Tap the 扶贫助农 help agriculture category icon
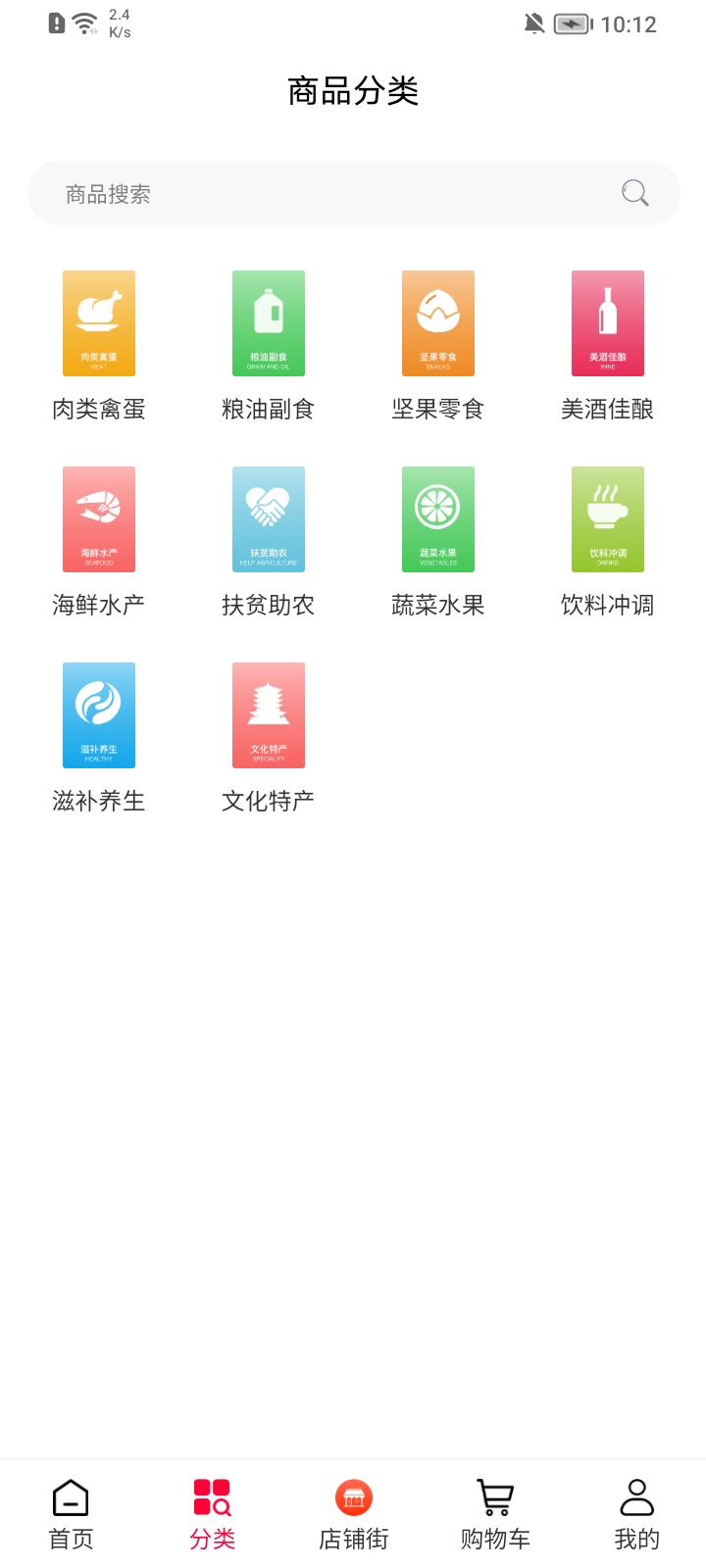Screen dimensions: 706x1568 click(268, 519)
